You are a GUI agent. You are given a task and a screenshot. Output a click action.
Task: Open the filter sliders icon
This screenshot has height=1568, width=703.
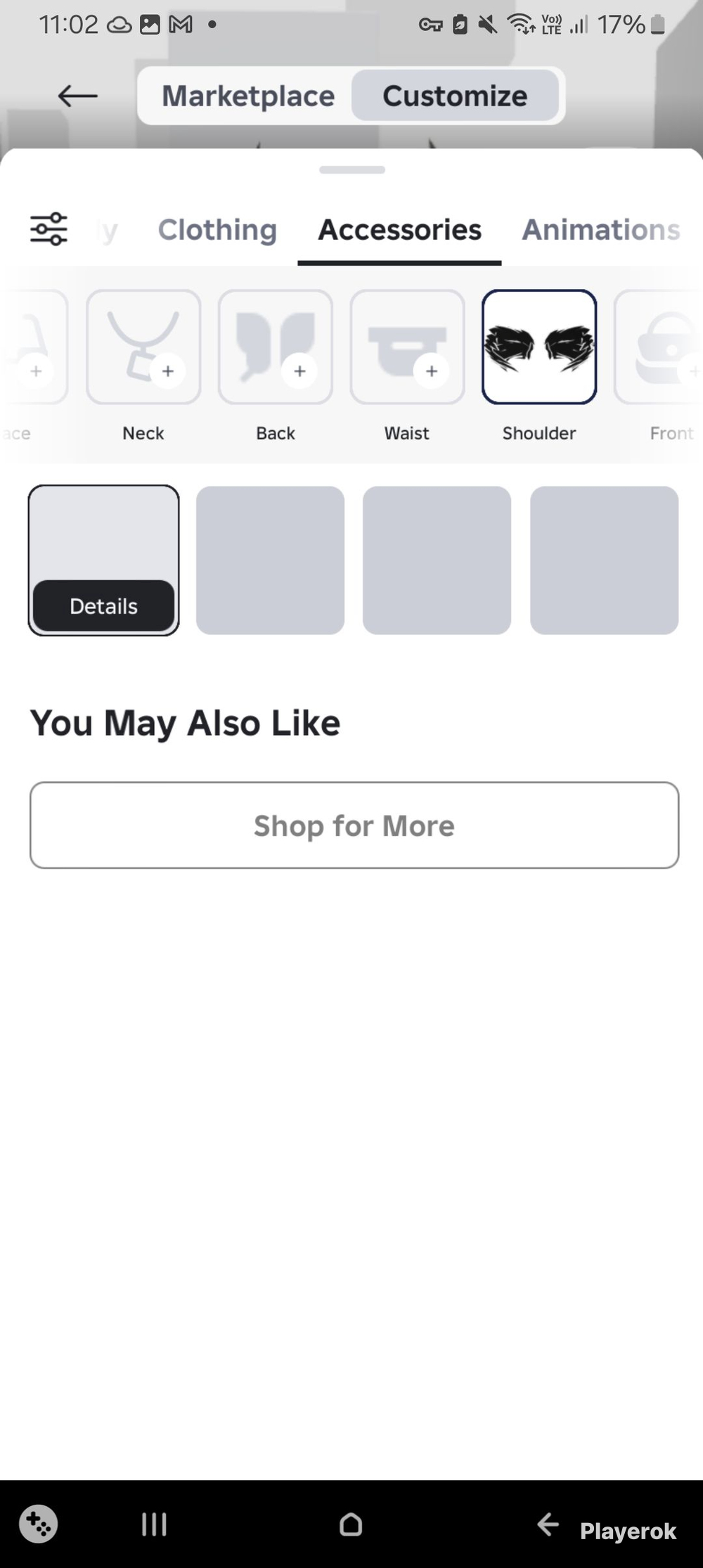click(x=49, y=229)
